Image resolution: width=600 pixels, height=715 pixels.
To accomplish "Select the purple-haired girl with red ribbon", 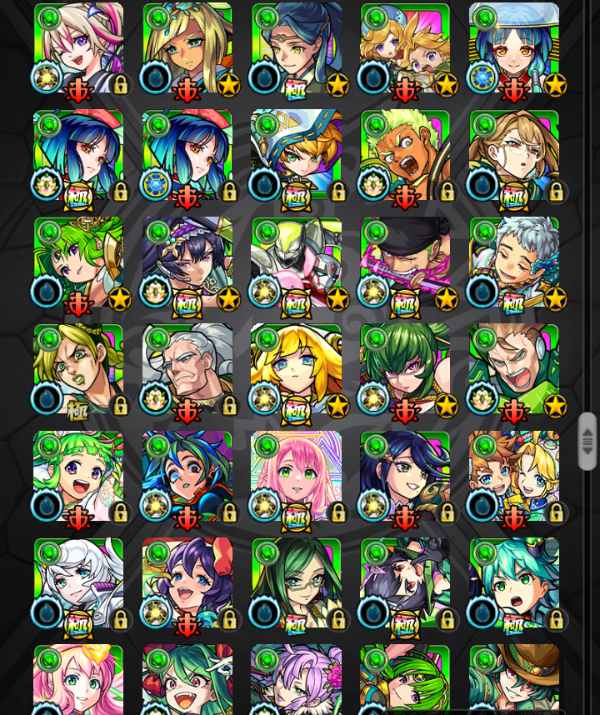I will [187, 582].
